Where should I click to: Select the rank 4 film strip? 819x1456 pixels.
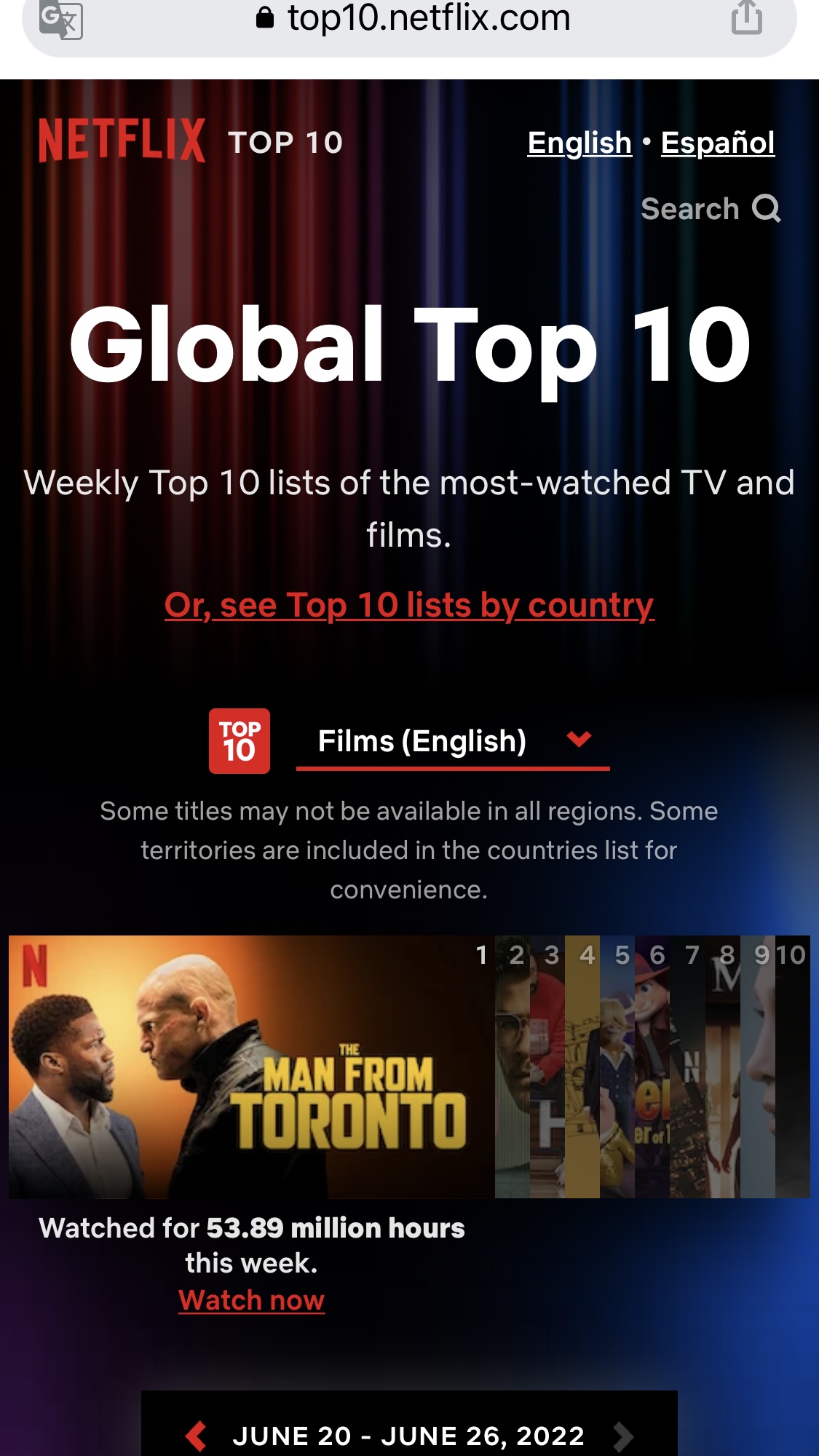(x=582, y=1067)
